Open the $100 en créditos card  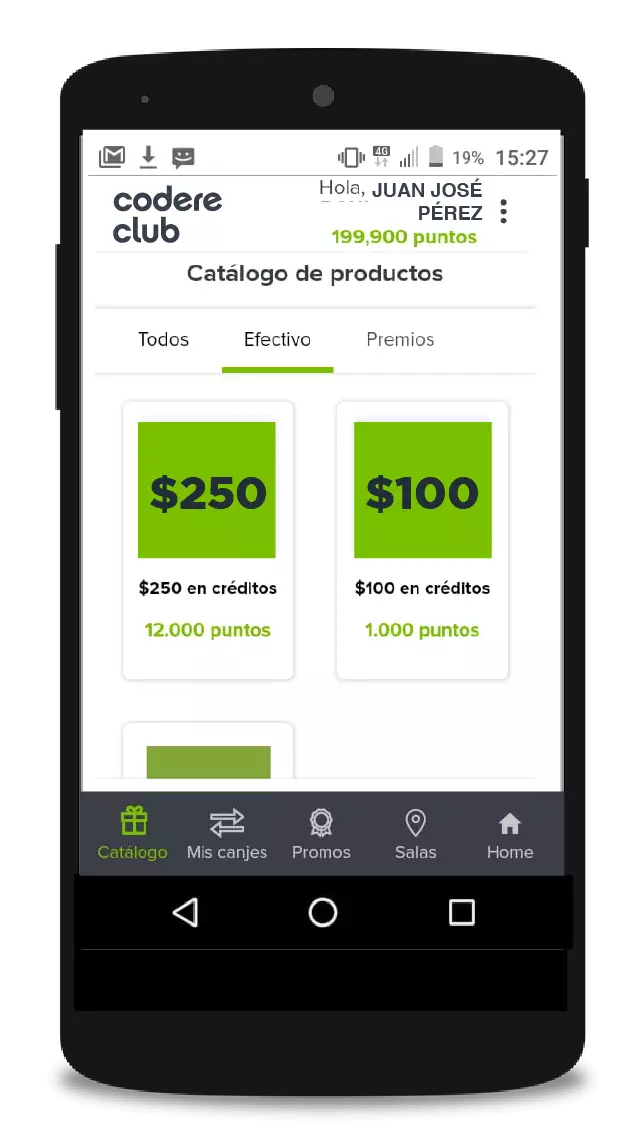coord(422,541)
